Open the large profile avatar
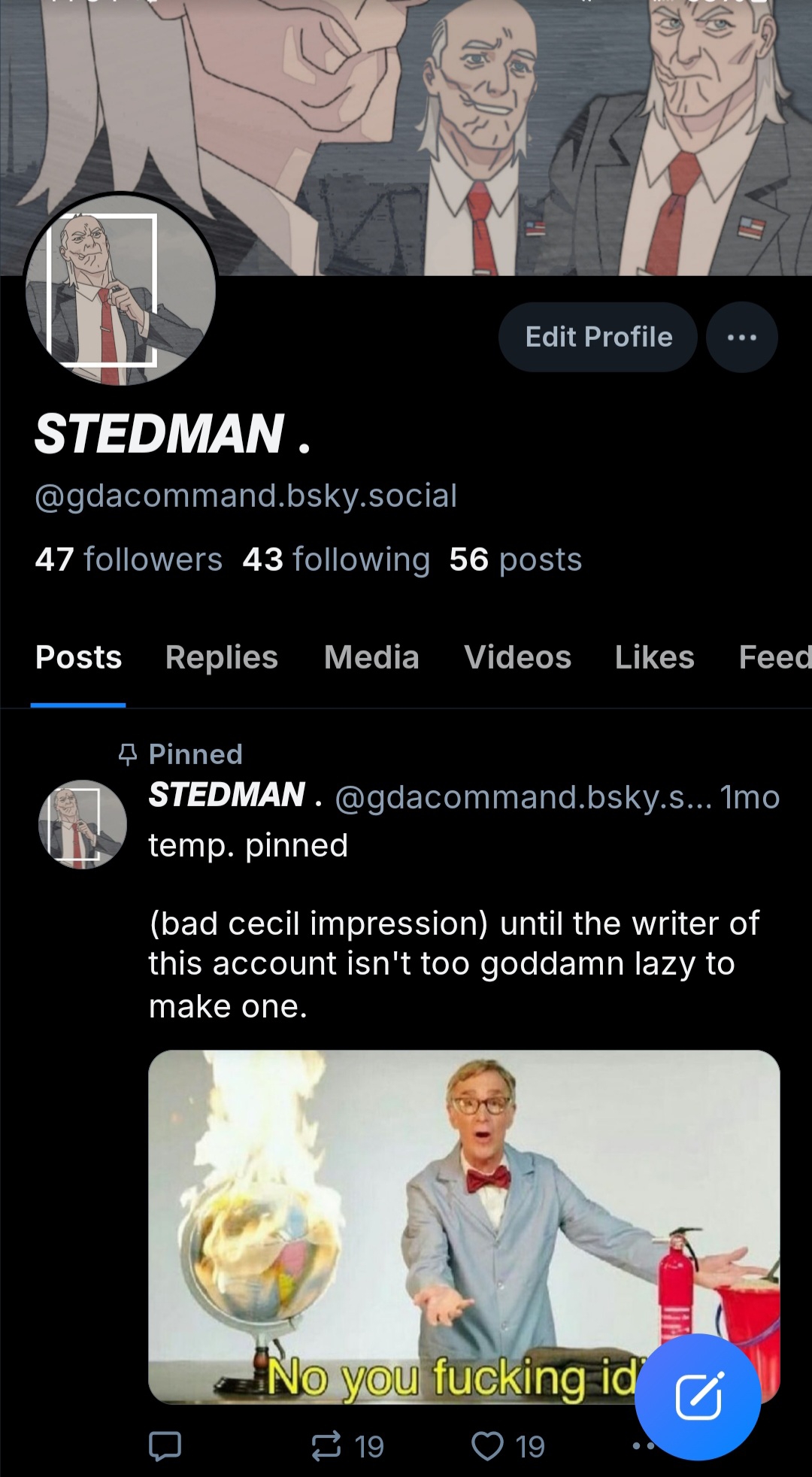Image resolution: width=812 pixels, height=1477 pixels. (x=120, y=290)
